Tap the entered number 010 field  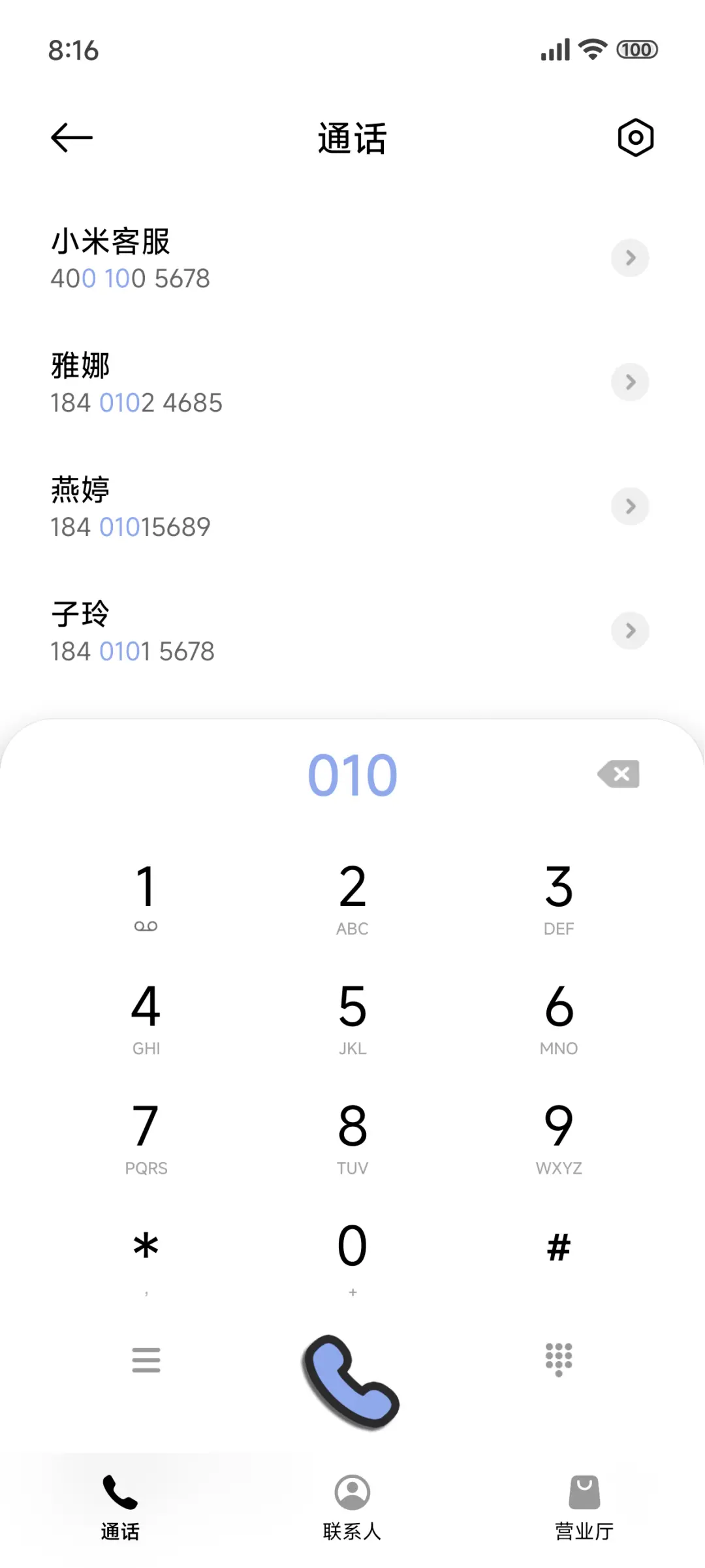352,774
